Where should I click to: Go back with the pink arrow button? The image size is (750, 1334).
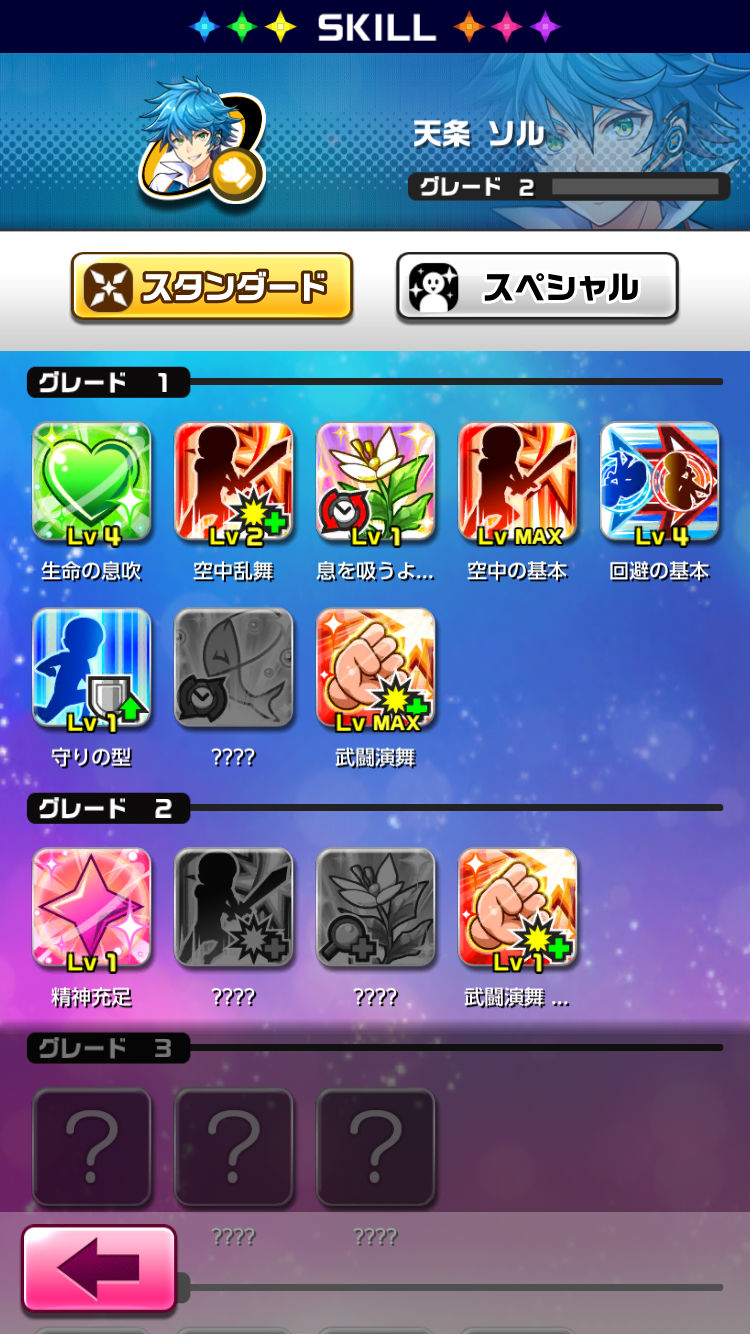99,1268
